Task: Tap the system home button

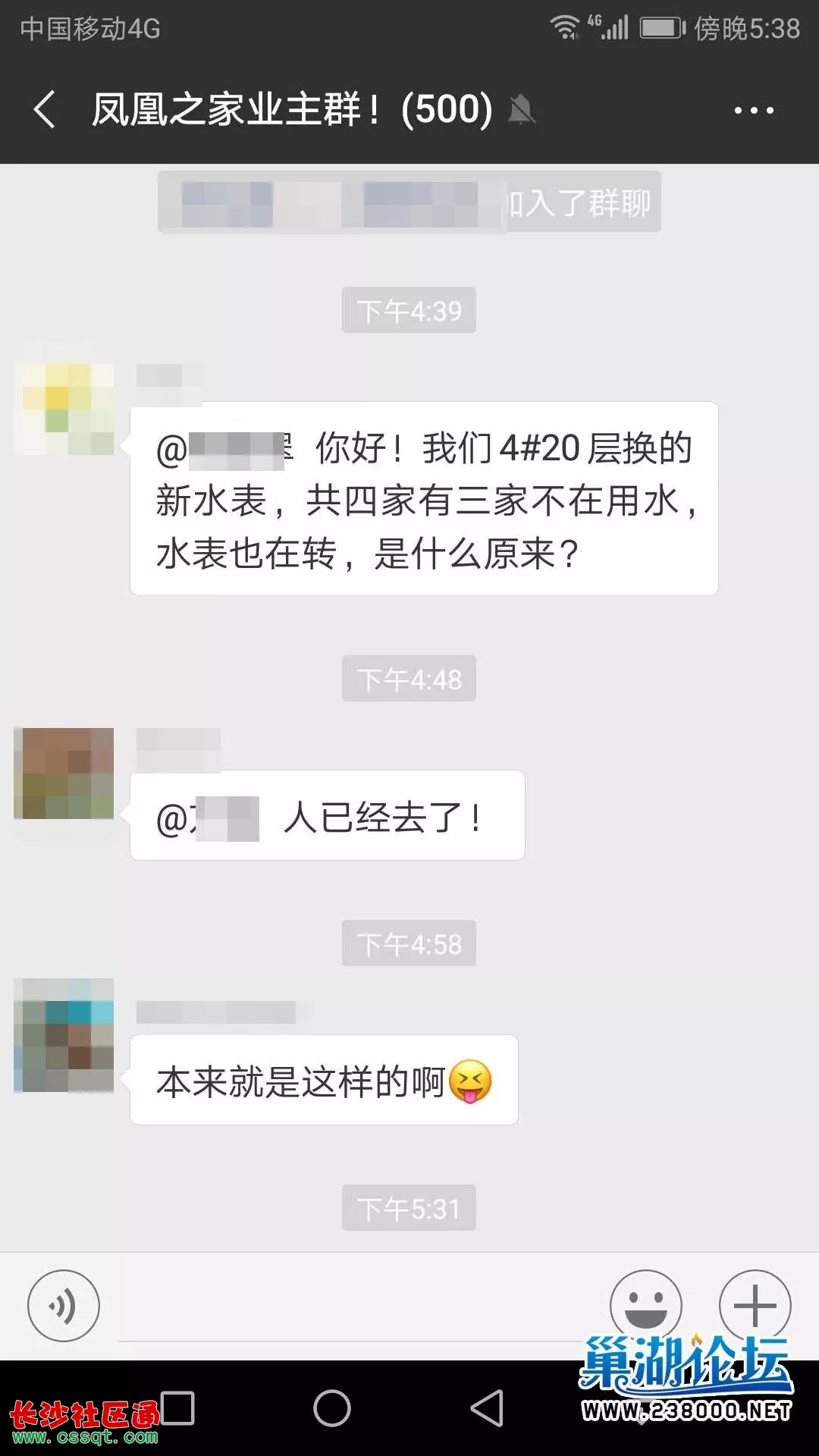Action: point(332,1408)
